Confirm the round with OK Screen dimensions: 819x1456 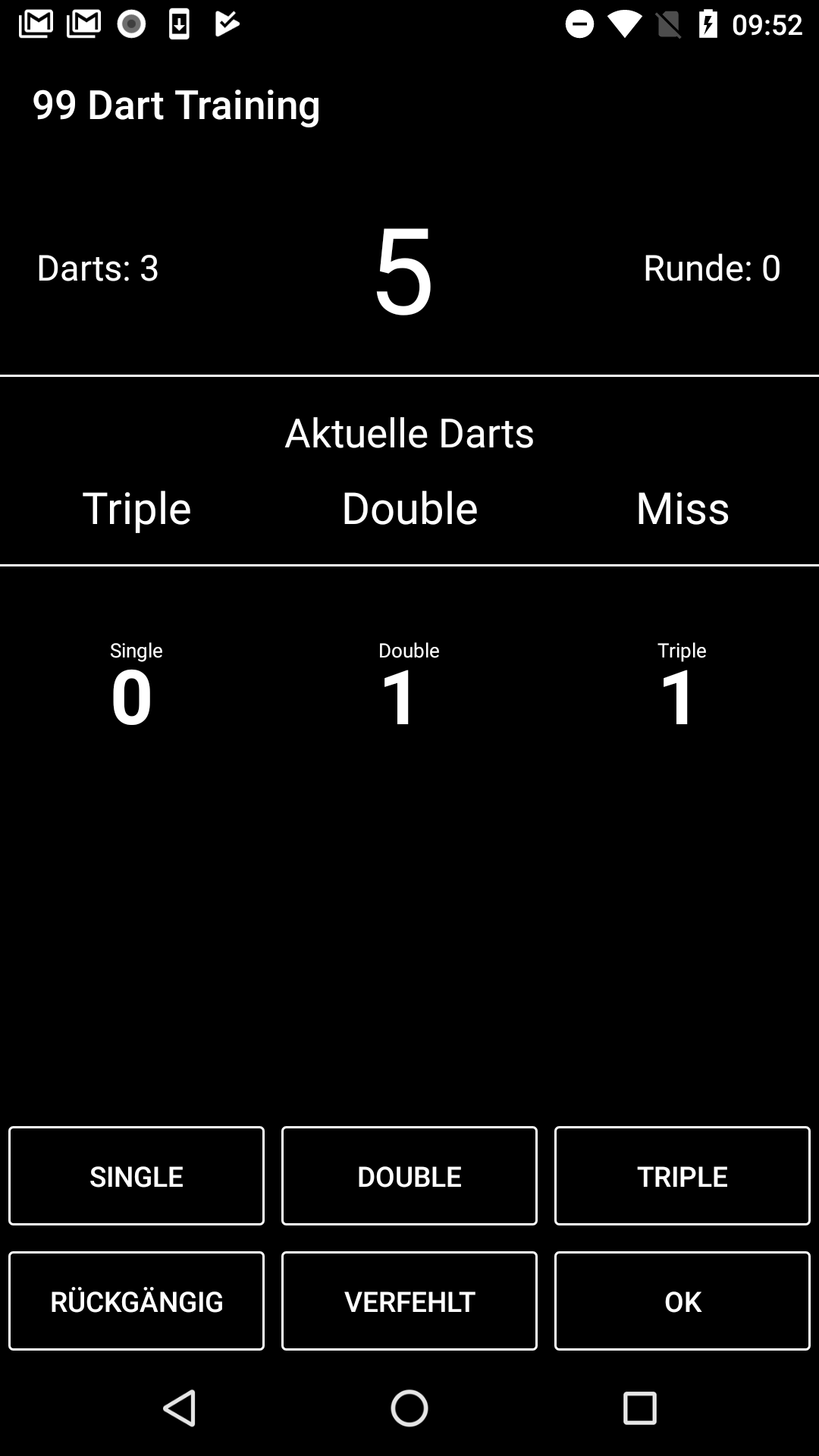(x=682, y=1301)
